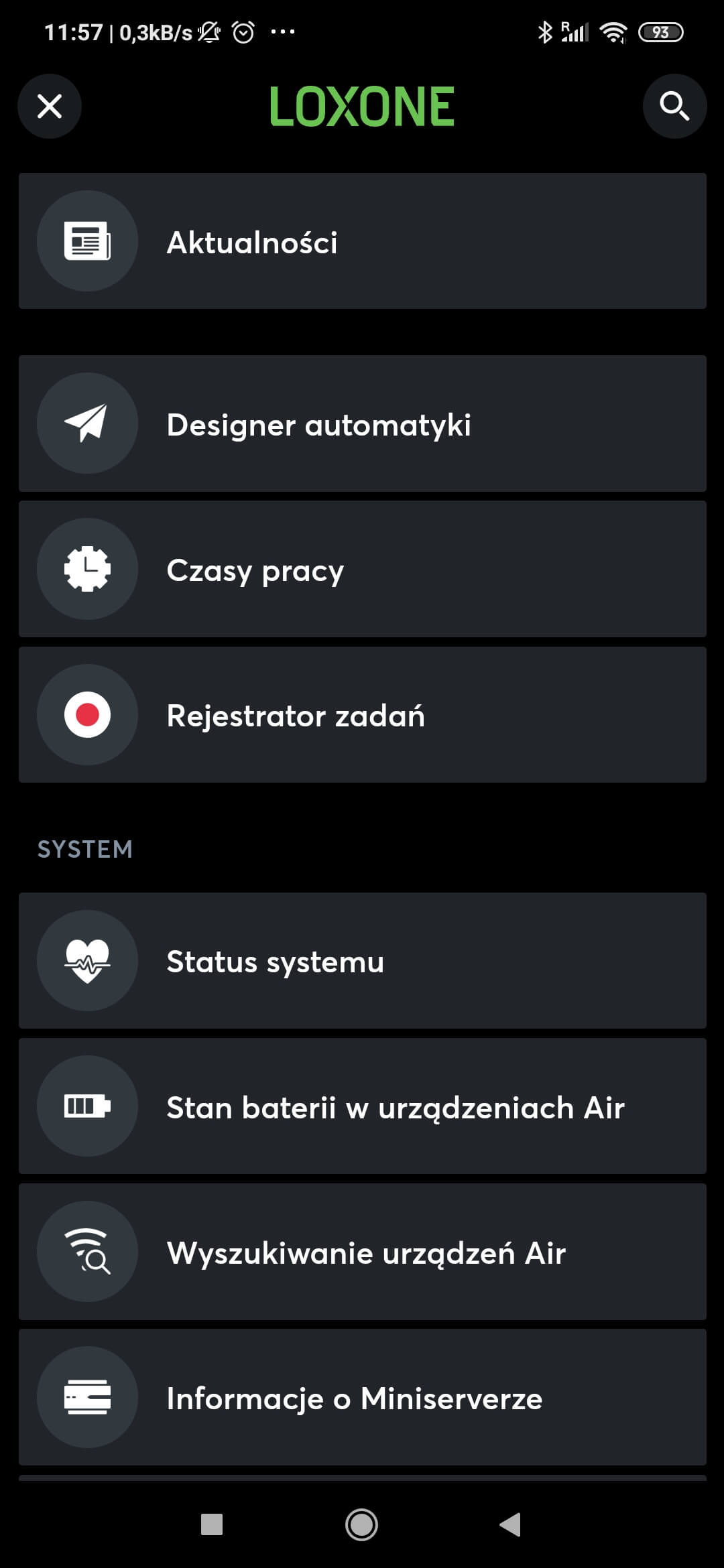The image size is (724, 1568).
Task: Launch Designer automatyki
Action: pyautogui.click(x=362, y=423)
